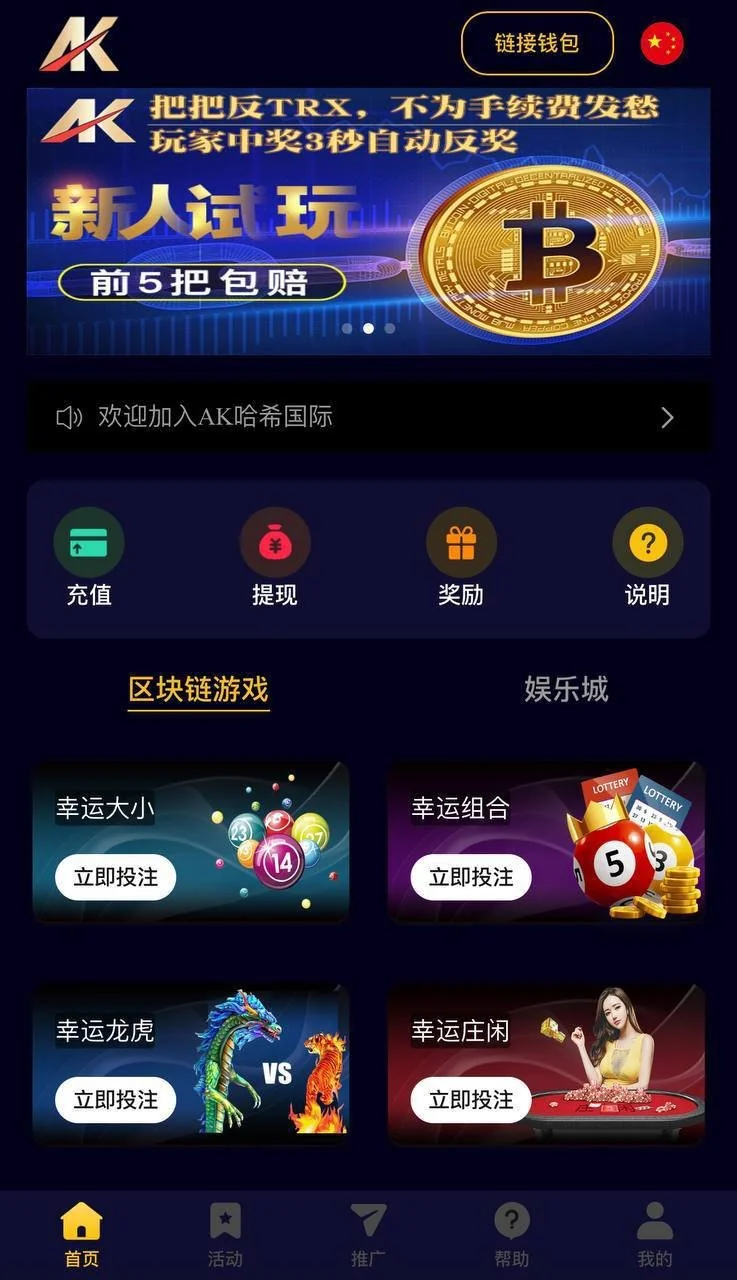Open the Chinese flag language selector
The image size is (737, 1280).
tap(661, 43)
